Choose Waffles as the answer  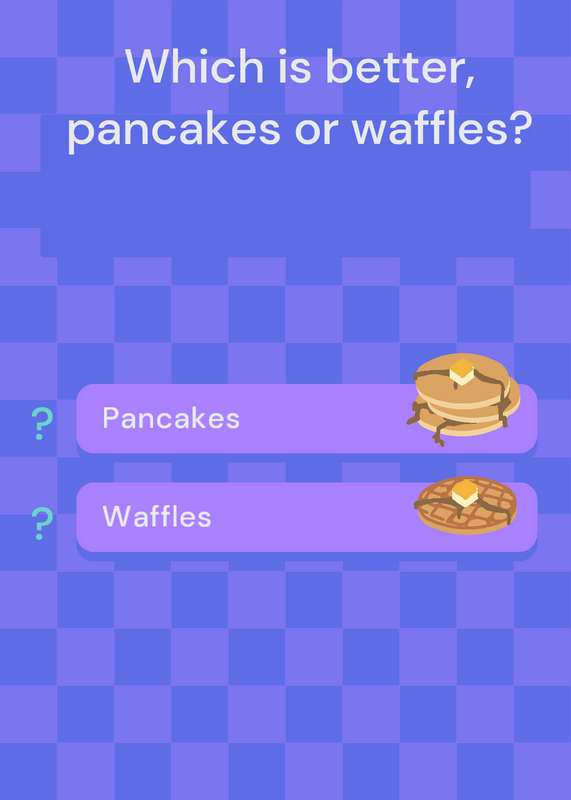click(307, 517)
